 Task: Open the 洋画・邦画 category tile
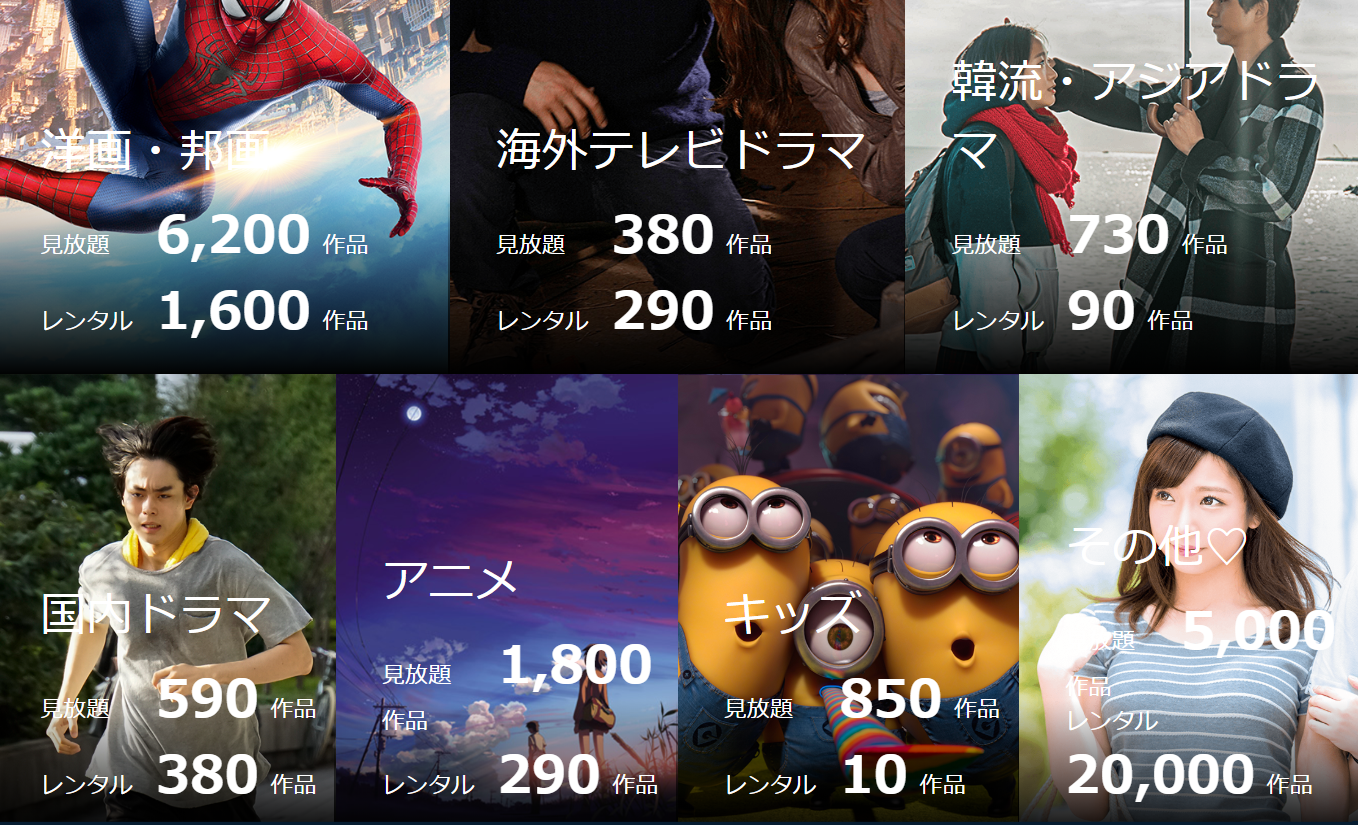[x=224, y=185]
